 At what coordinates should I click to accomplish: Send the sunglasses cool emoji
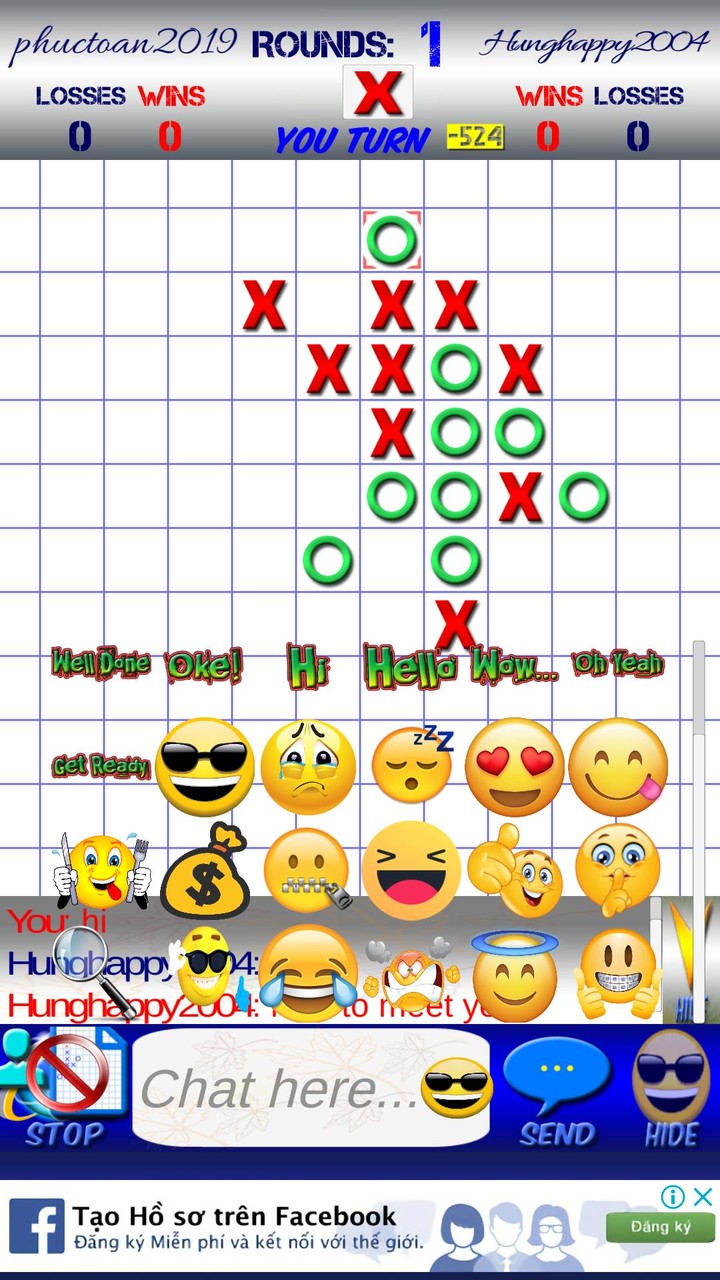coord(205,765)
